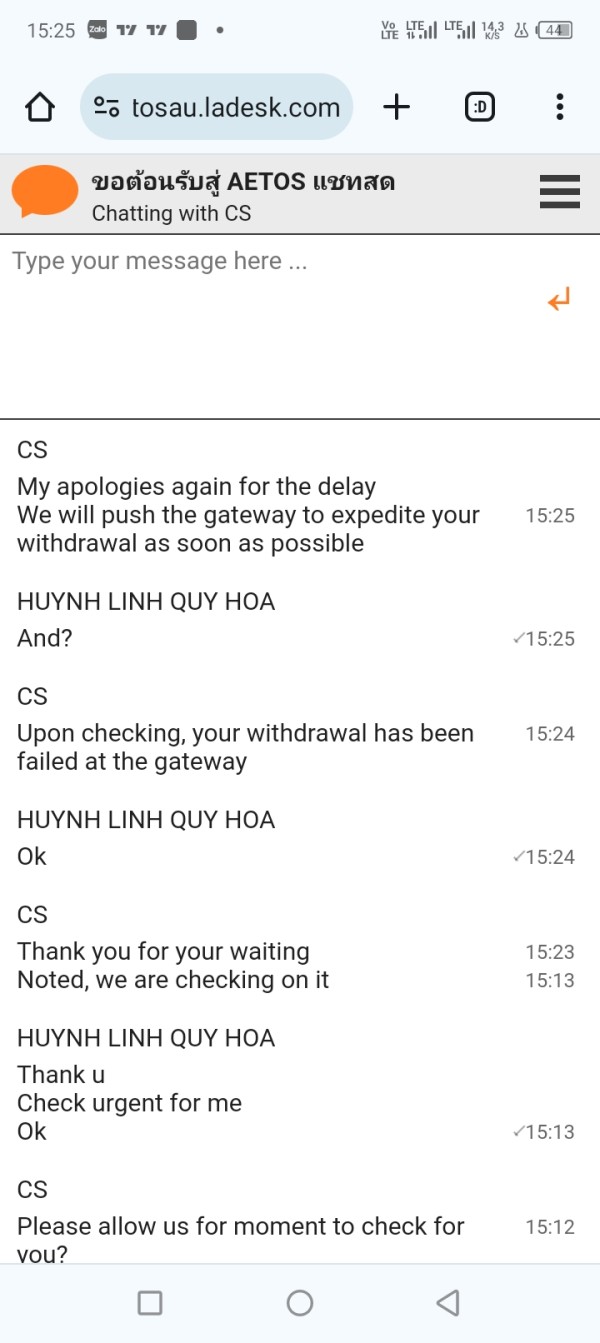Open the chat hamburger menu

click(x=560, y=192)
